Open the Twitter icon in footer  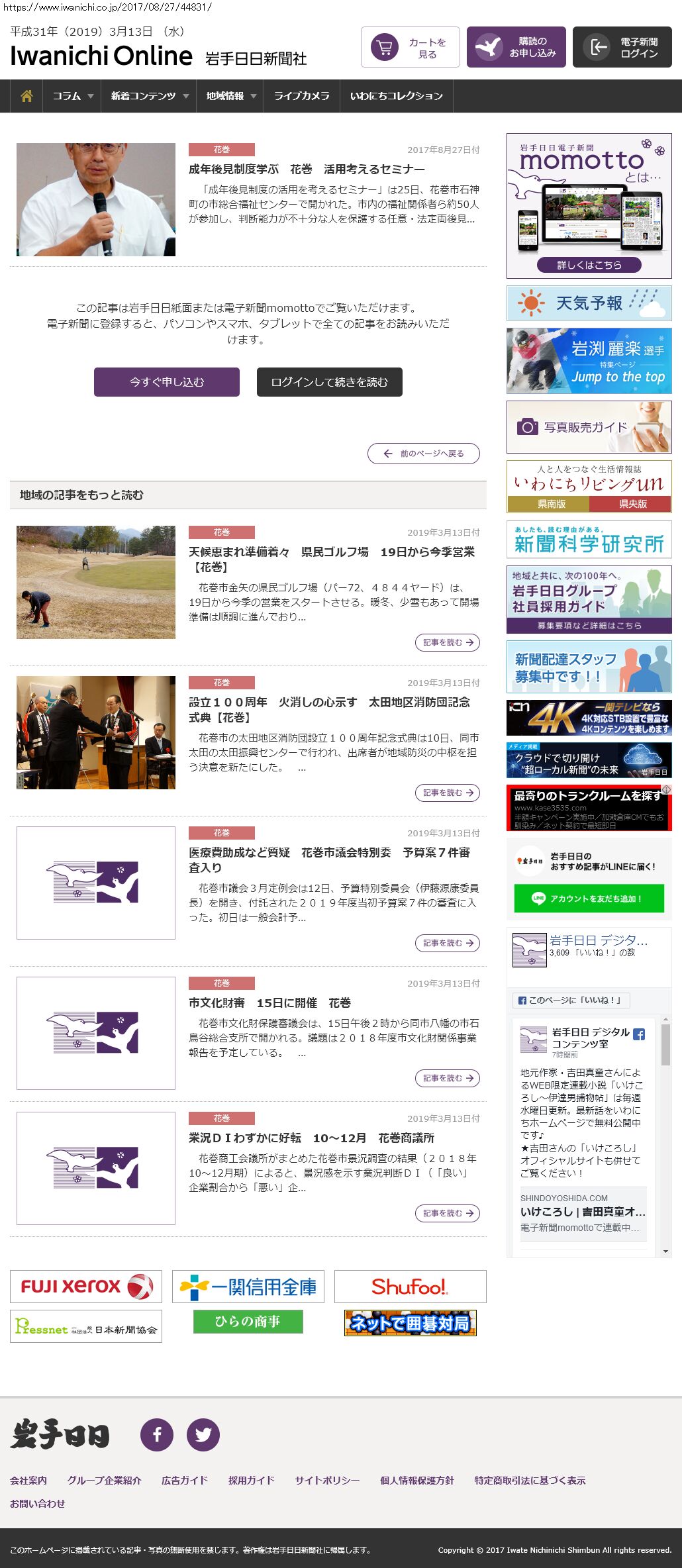[203, 1435]
